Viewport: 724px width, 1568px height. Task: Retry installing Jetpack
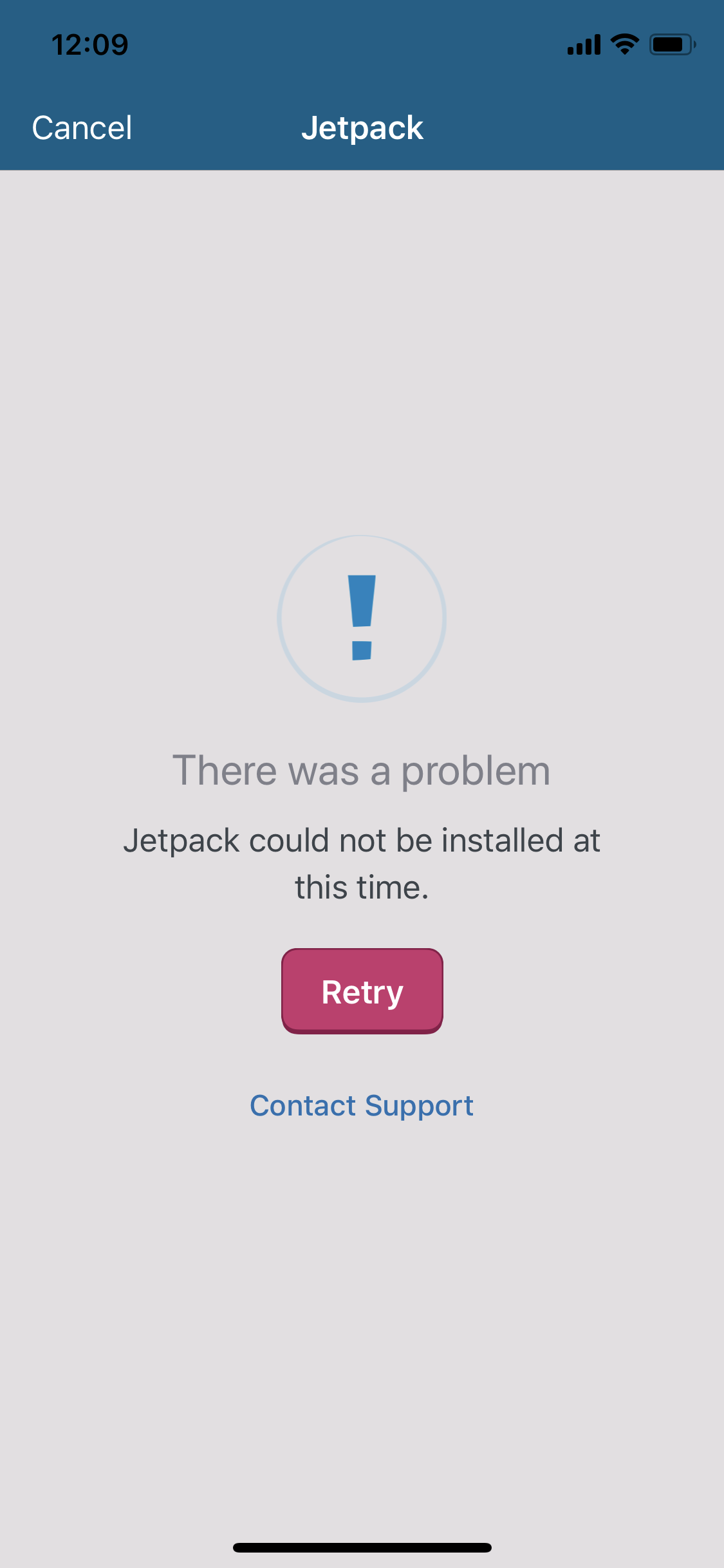pos(362,991)
